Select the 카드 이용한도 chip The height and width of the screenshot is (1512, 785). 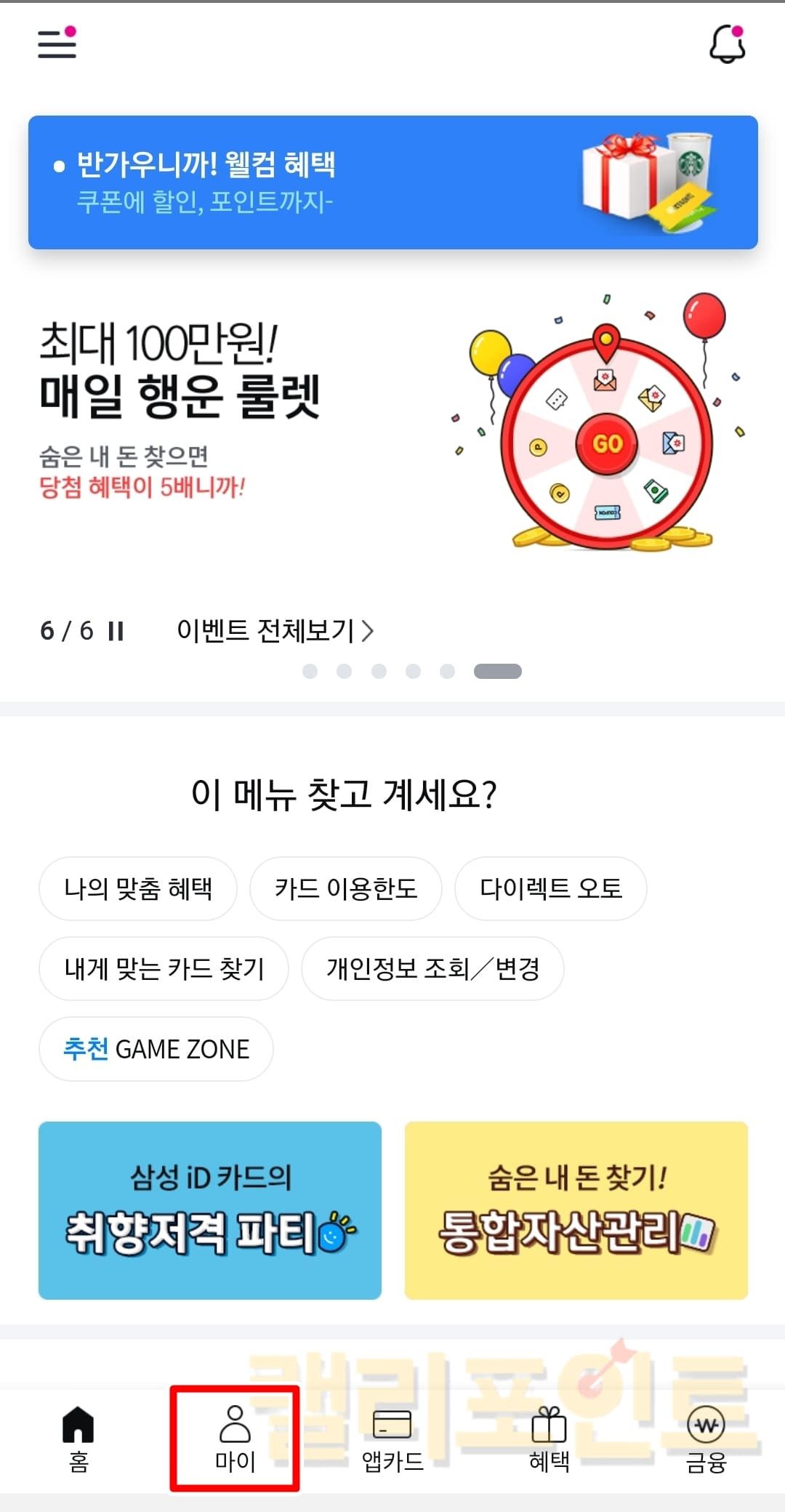[346, 888]
